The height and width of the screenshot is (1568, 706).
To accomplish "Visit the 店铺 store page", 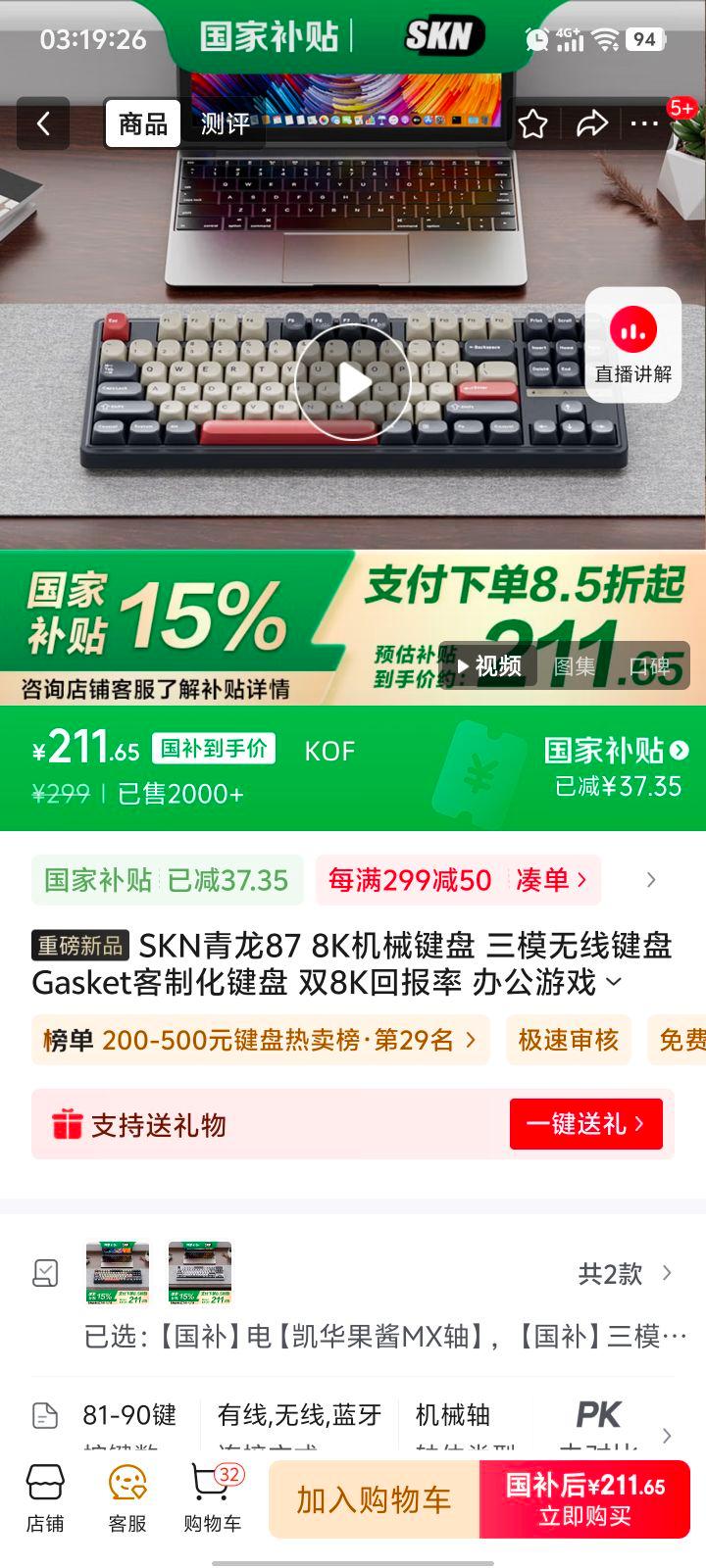I will click(x=45, y=1497).
